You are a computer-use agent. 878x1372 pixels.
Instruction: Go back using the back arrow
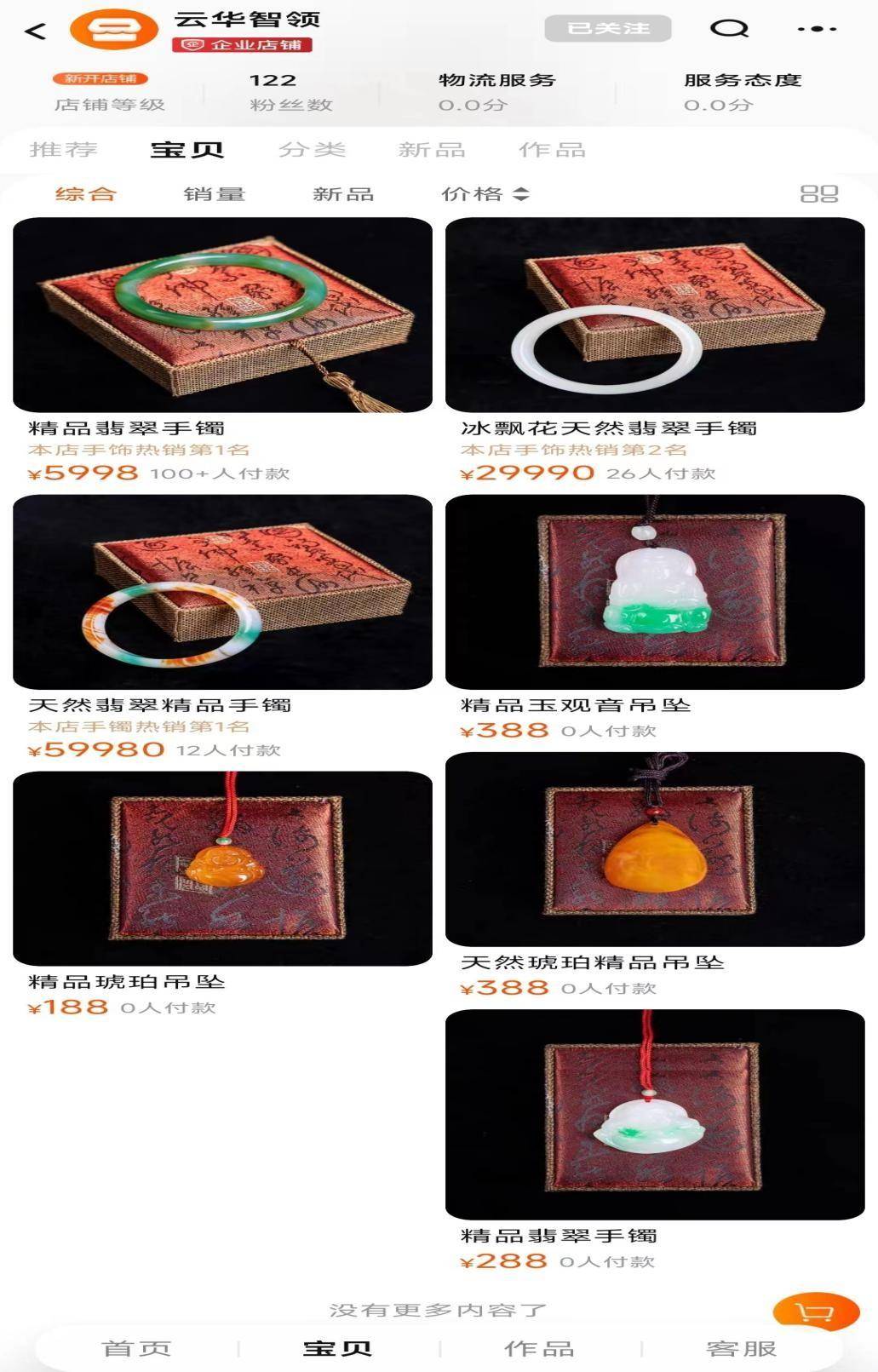click(35, 32)
